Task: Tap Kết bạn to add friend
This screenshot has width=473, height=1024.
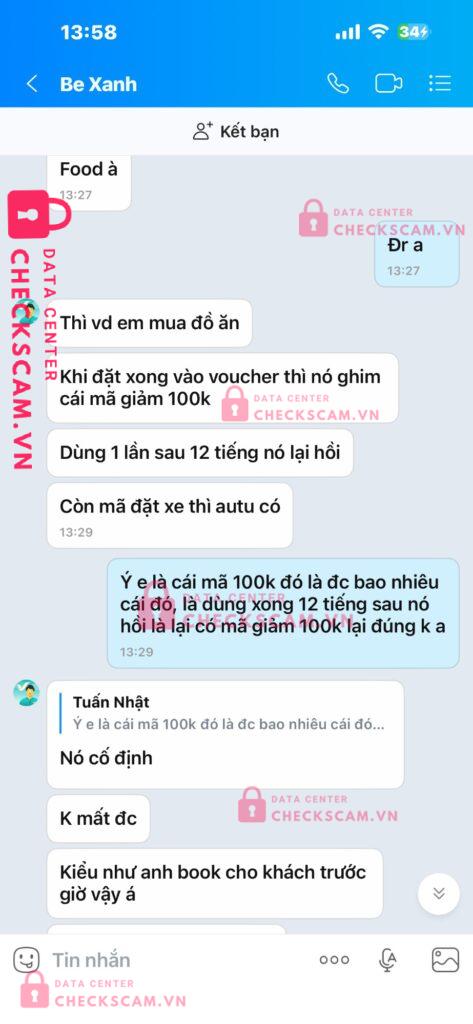Action: click(236, 131)
